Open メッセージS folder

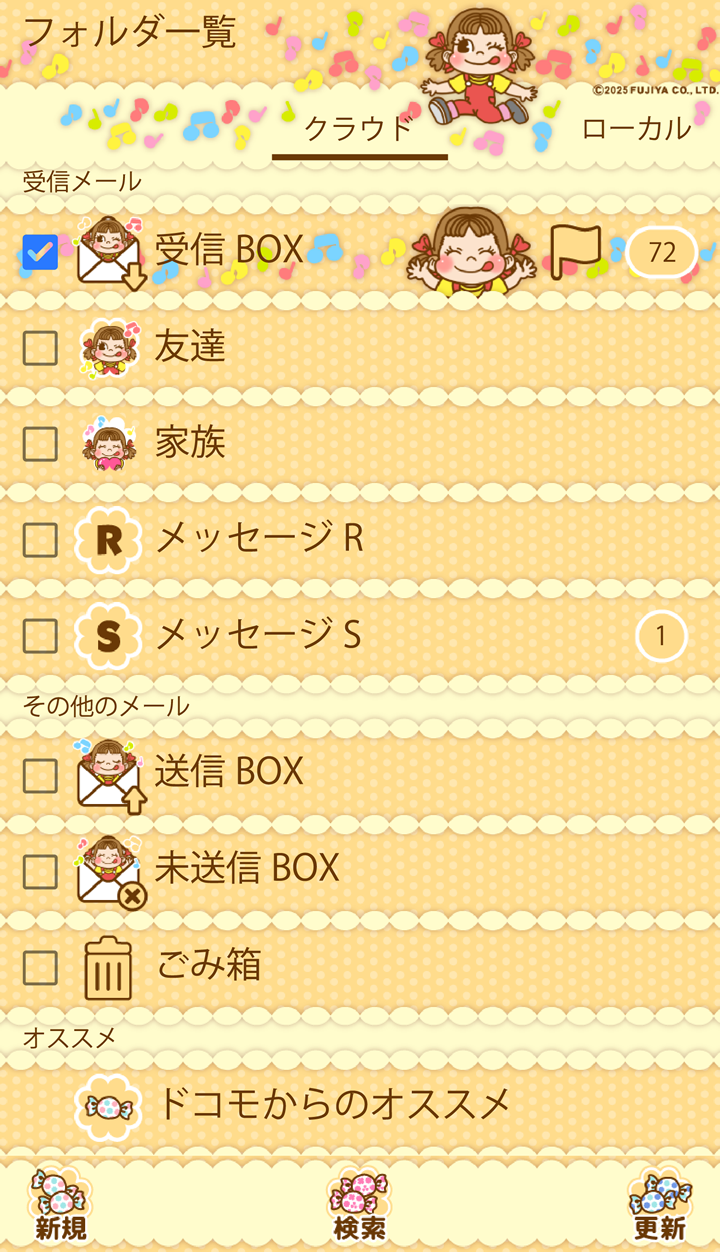click(x=258, y=634)
